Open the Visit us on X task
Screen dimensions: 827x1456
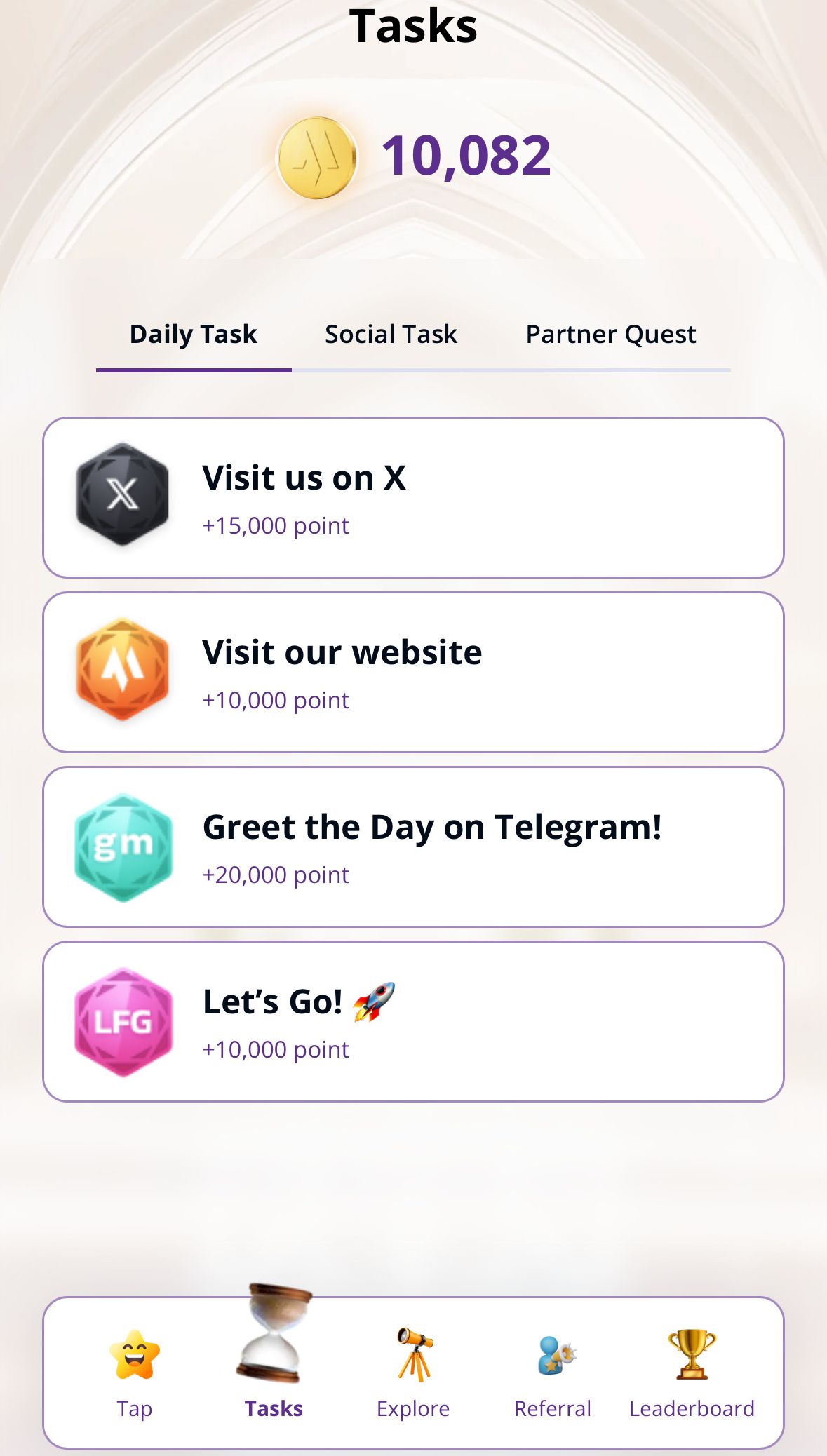(413, 495)
